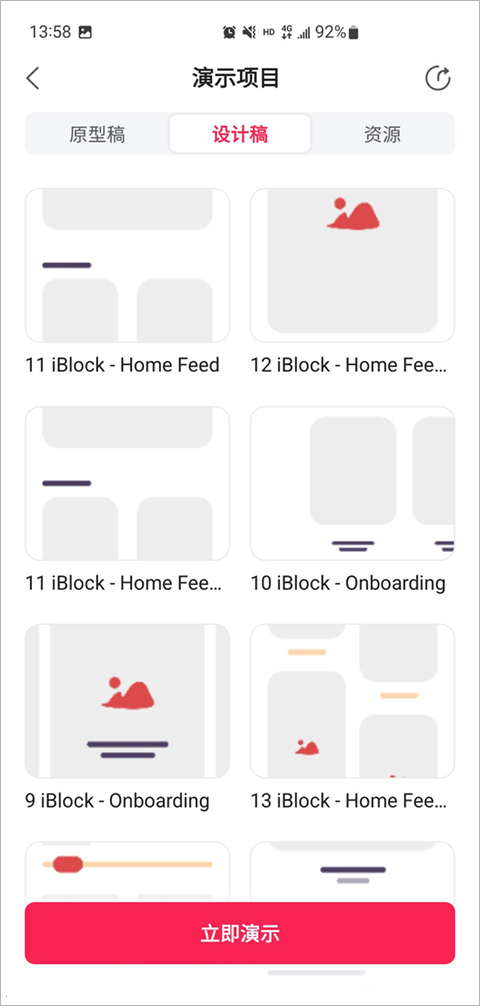Go back using the back arrow

[x=33, y=78]
